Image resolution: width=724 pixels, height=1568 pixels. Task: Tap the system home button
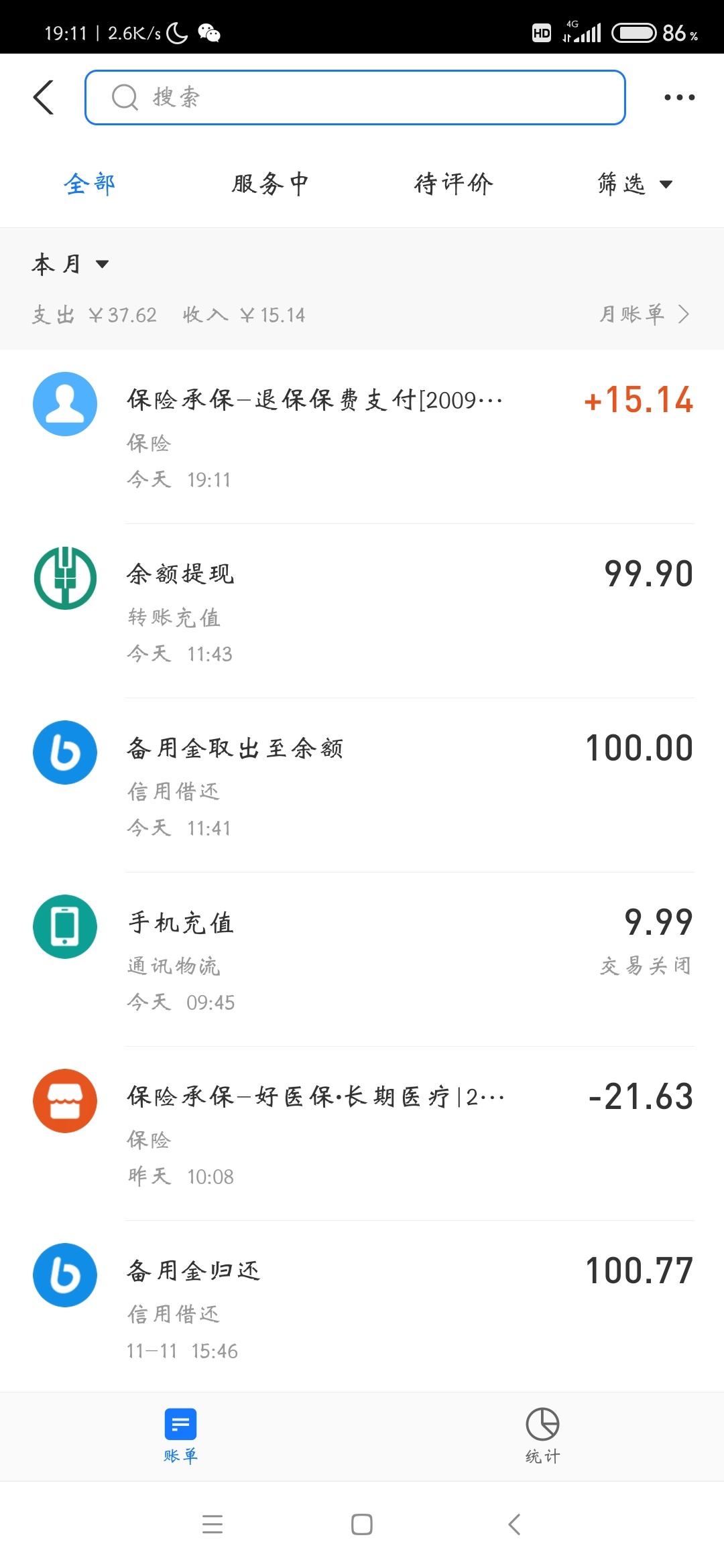tap(362, 1524)
